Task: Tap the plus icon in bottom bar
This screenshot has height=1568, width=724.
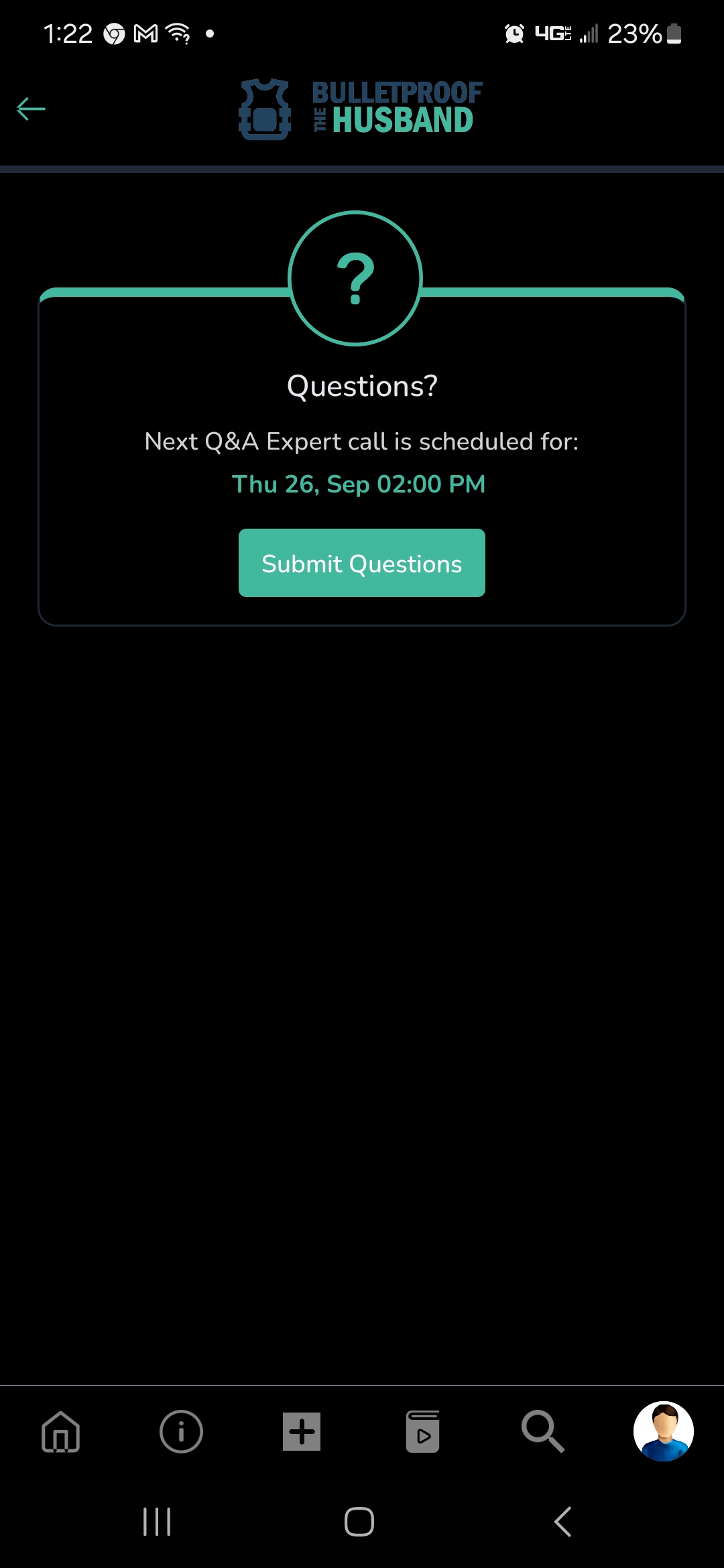Action: tap(302, 1431)
